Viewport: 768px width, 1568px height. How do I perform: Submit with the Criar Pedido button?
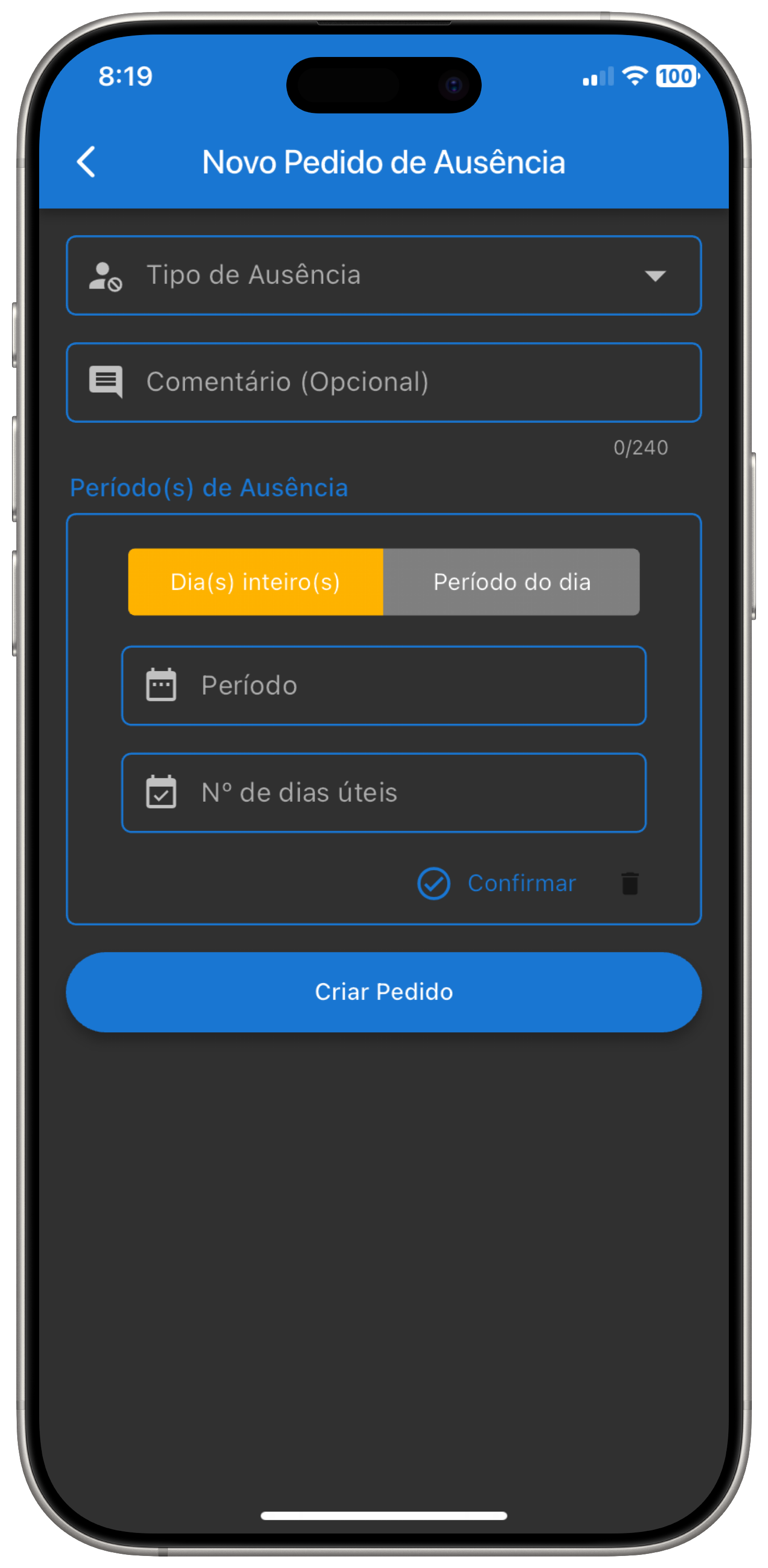[383, 992]
